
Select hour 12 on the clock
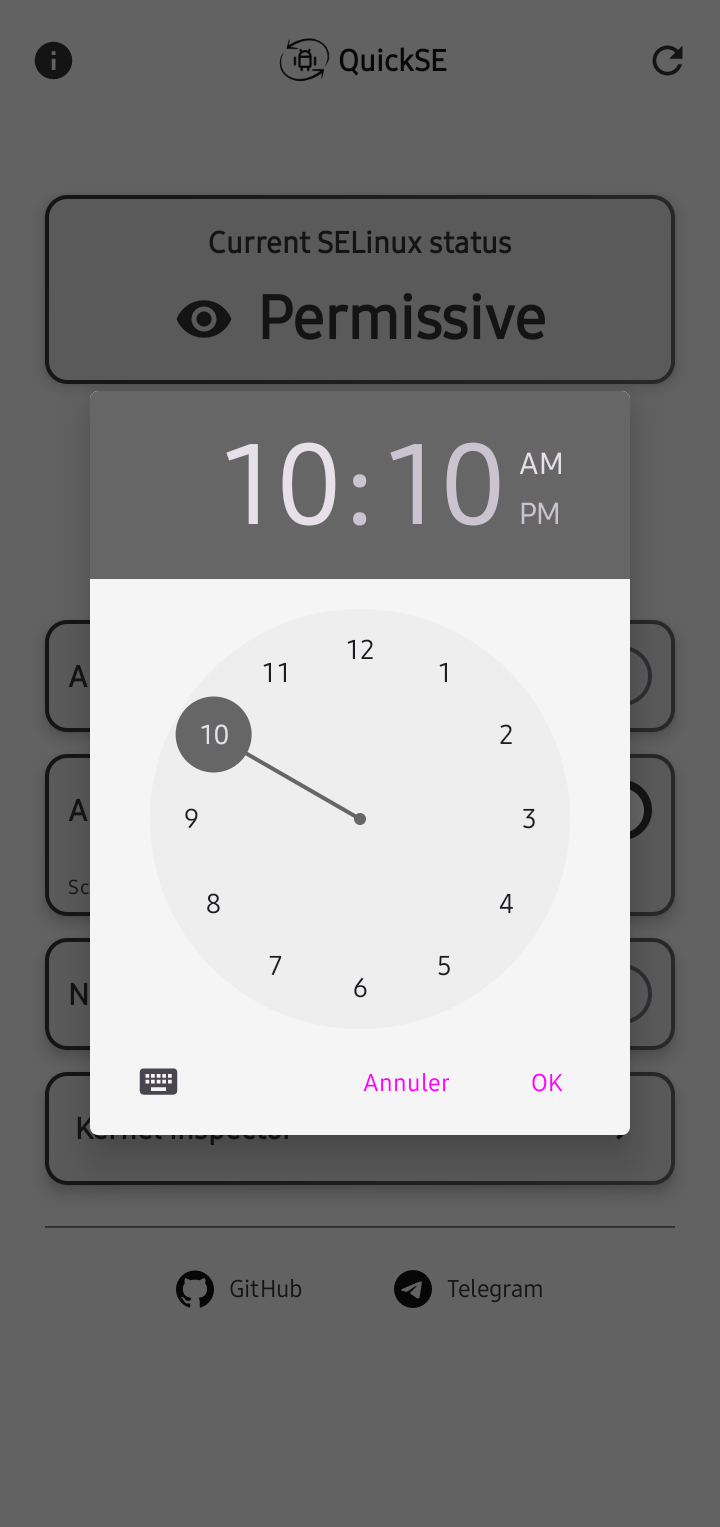(360, 650)
